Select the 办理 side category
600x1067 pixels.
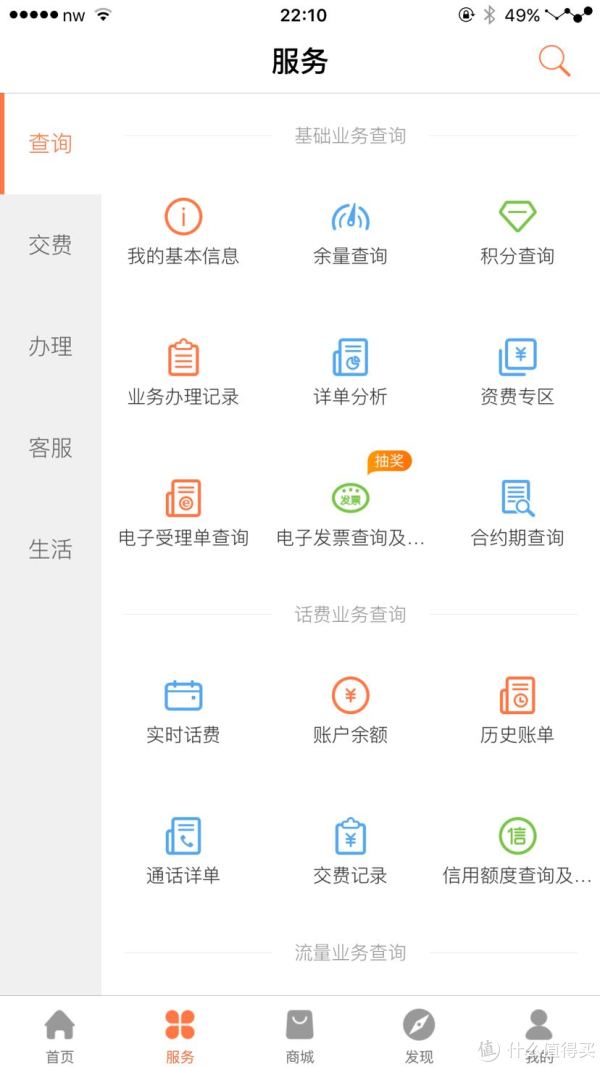(50, 346)
